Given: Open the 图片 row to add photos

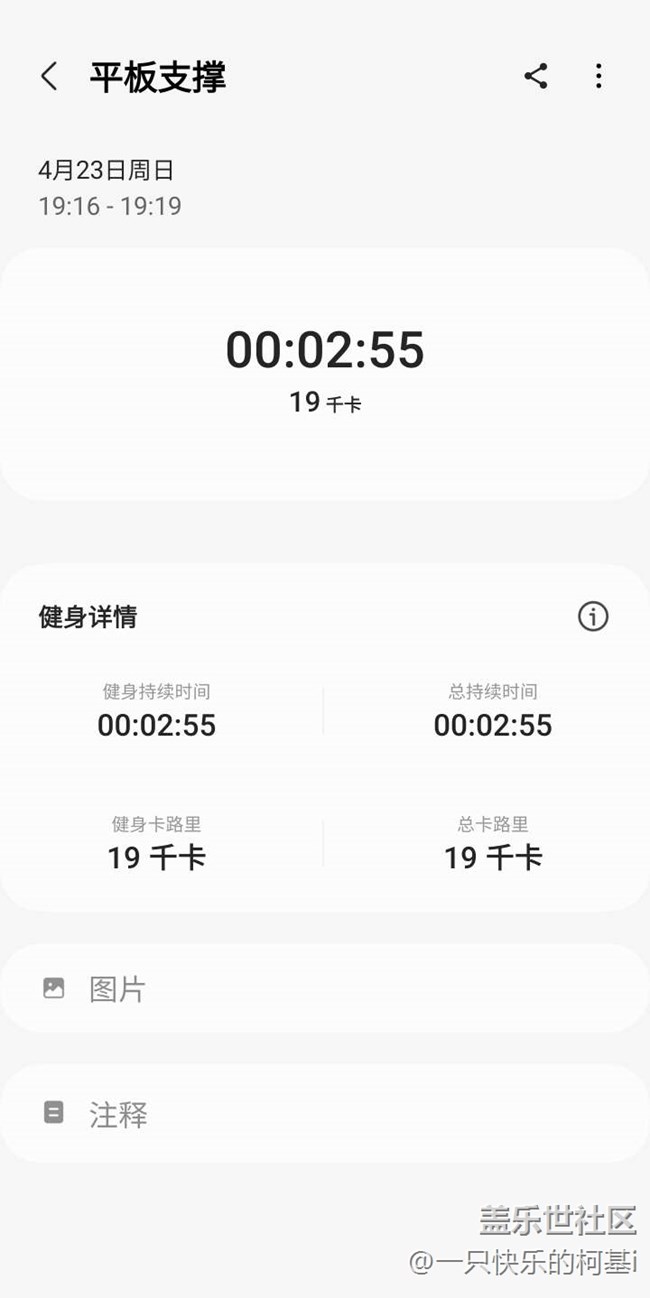Looking at the screenshot, I should tap(324, 989).
